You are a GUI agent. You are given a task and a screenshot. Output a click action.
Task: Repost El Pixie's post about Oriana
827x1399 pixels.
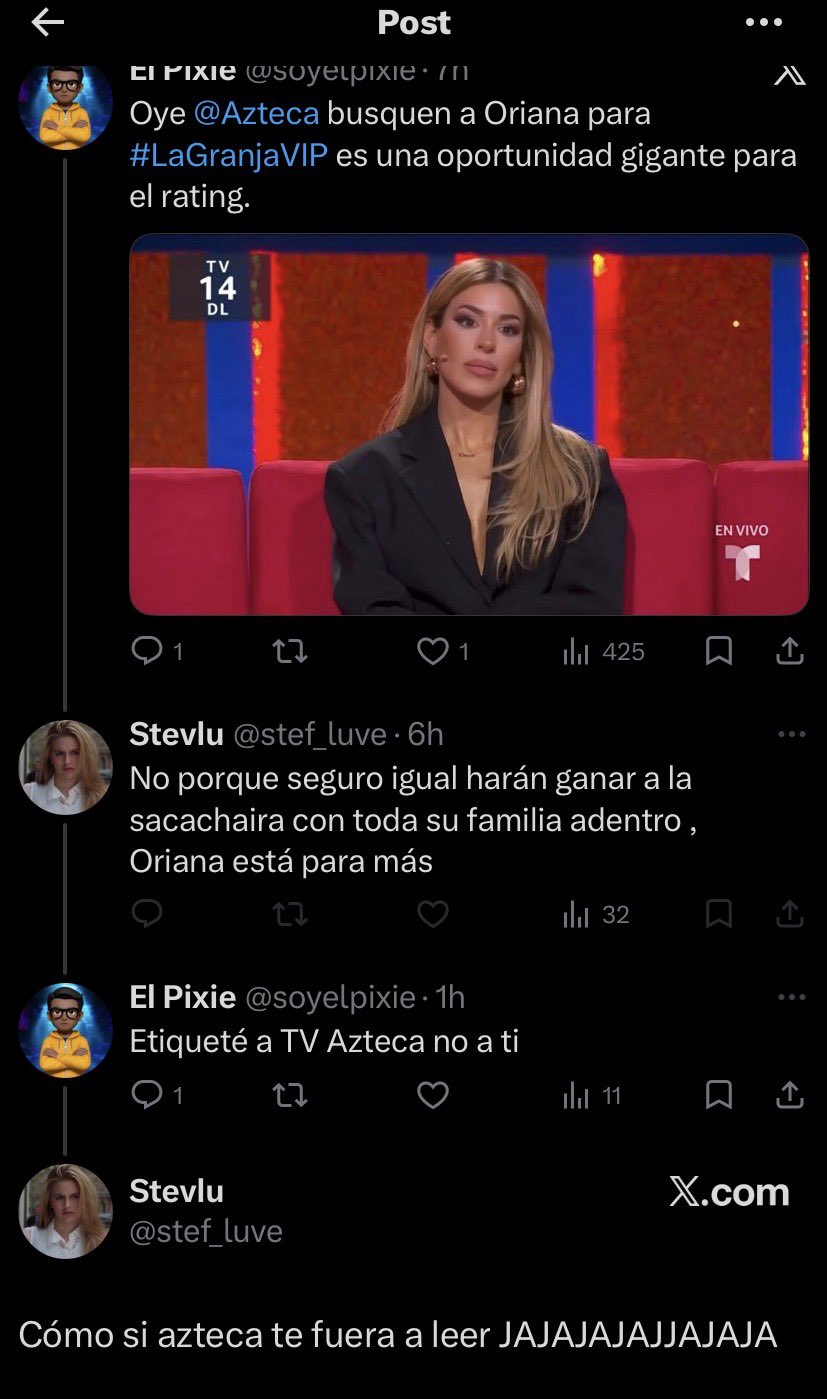point(290,652)
